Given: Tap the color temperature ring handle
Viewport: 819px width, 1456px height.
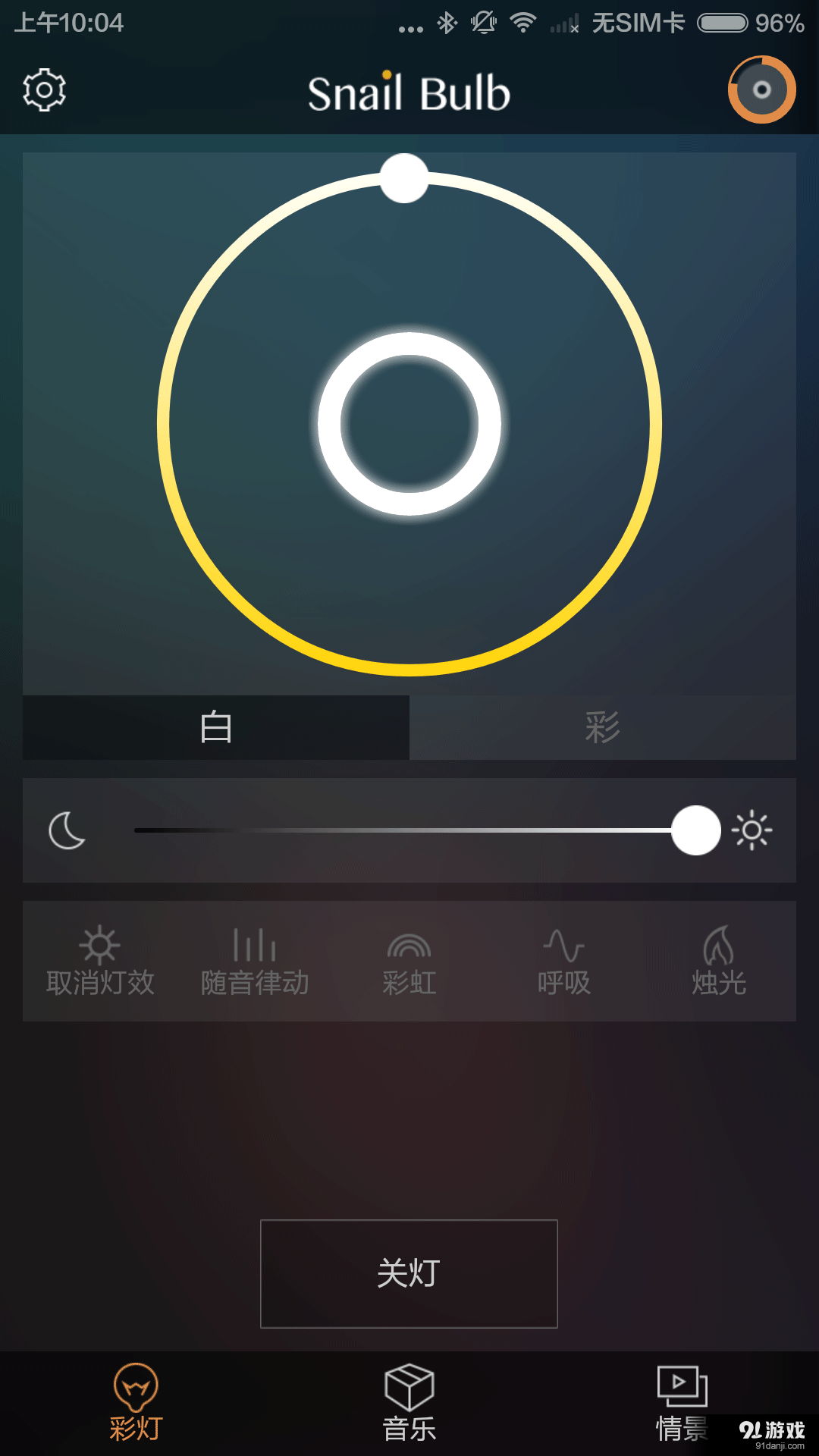Looking at the screenshot, I should click(404, 178).
